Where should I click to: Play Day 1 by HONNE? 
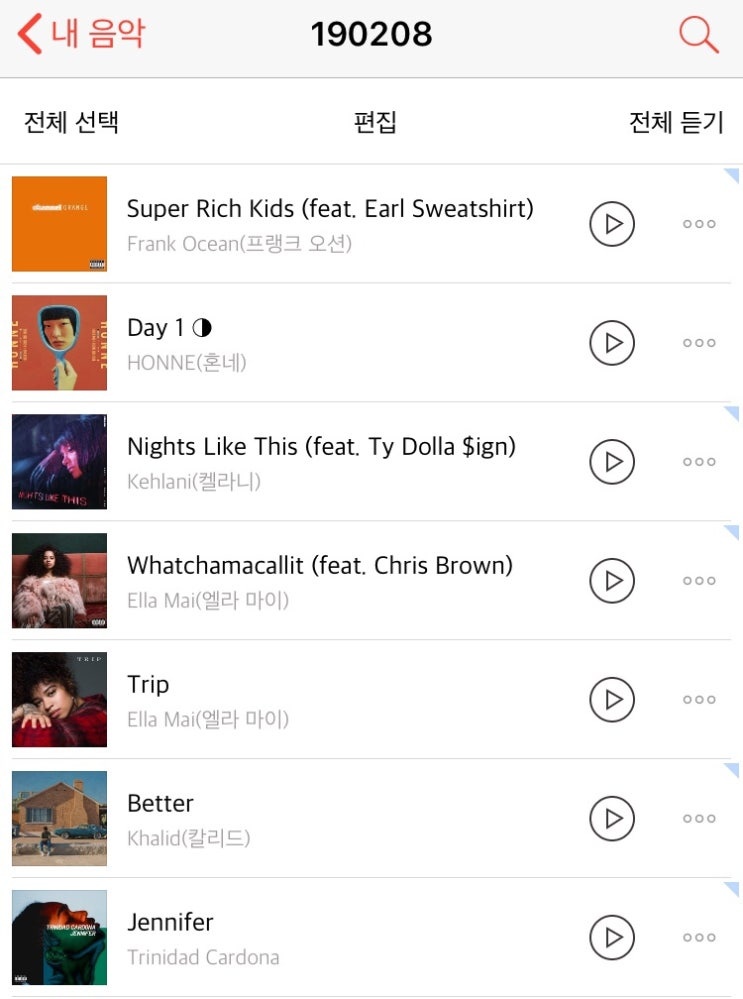[612, 343]
